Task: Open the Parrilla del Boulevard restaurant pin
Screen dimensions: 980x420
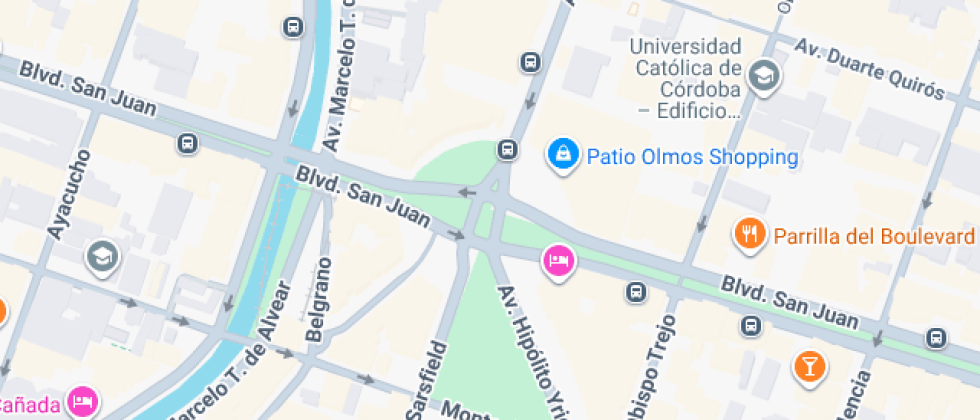Action: pyautogui.click(x=749, y=234)
